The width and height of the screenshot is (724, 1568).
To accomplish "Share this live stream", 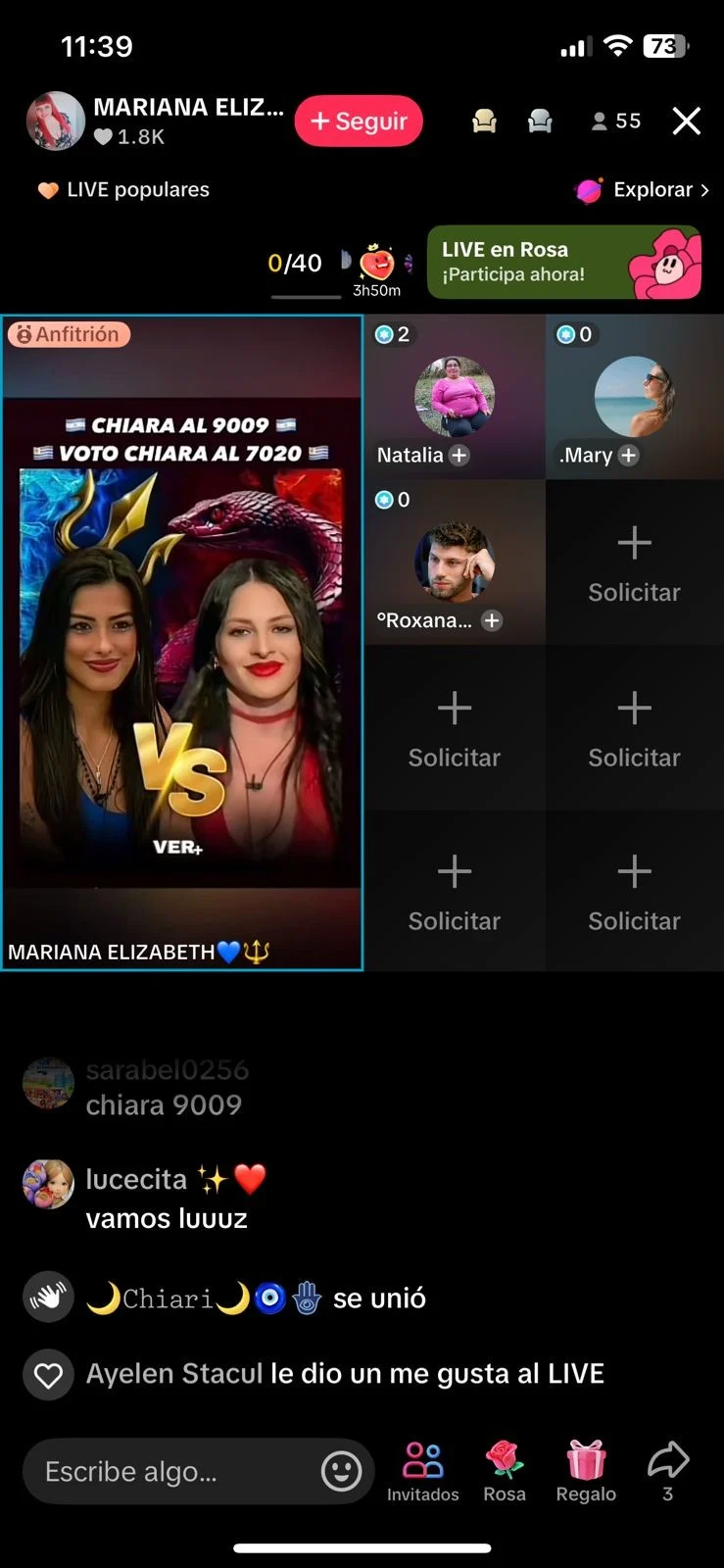I will pos(668,1469).
